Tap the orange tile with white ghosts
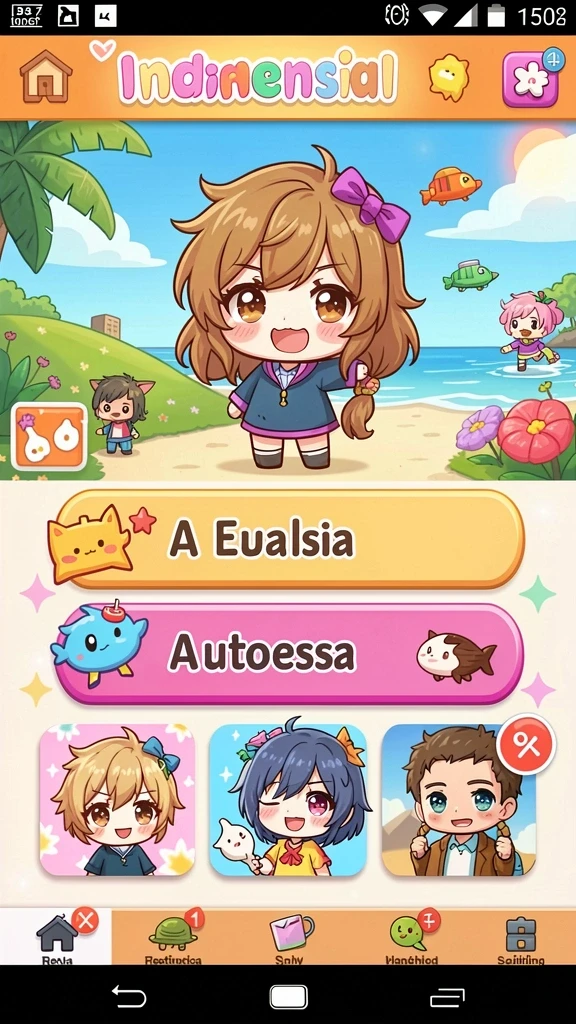This screenshot has width=576, height=1024. pos(49,436)
